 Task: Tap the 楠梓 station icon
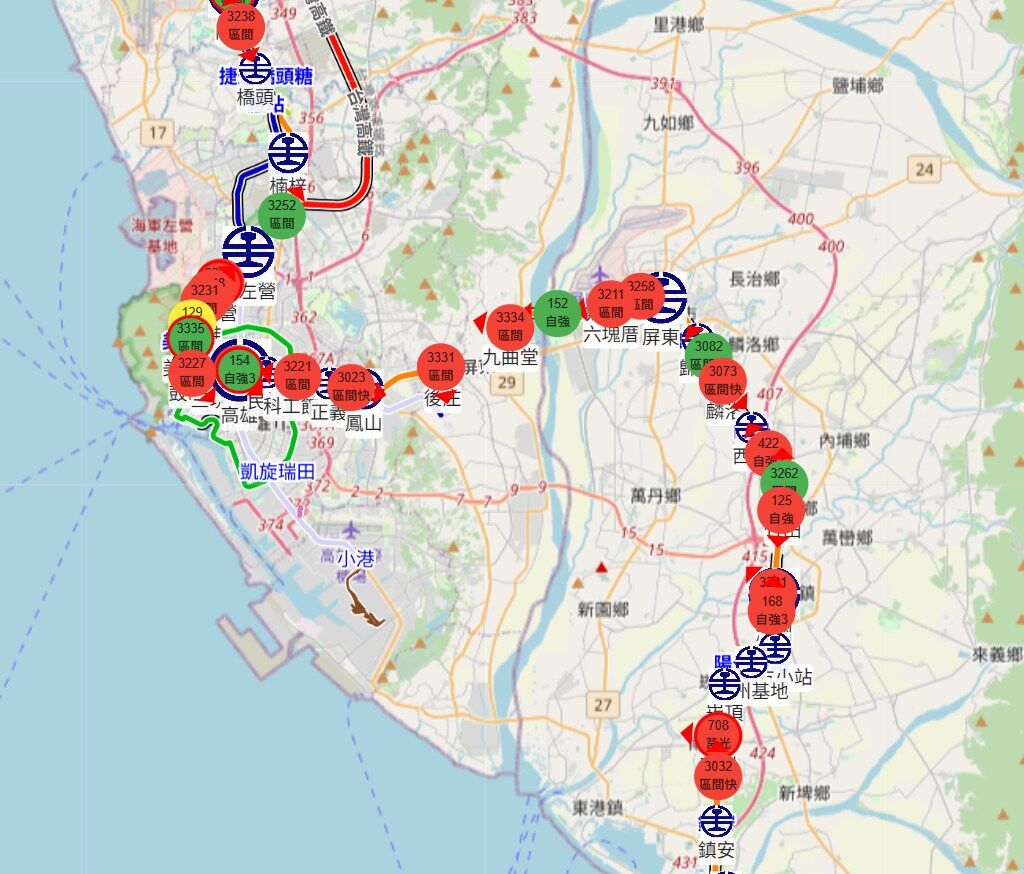click(288, 152)
